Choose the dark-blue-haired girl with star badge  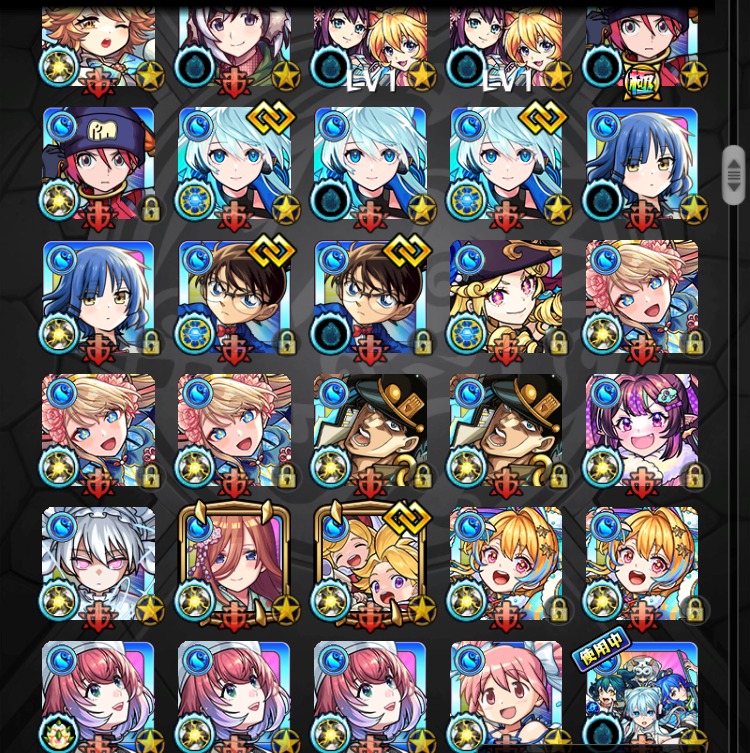click(642, 163)
